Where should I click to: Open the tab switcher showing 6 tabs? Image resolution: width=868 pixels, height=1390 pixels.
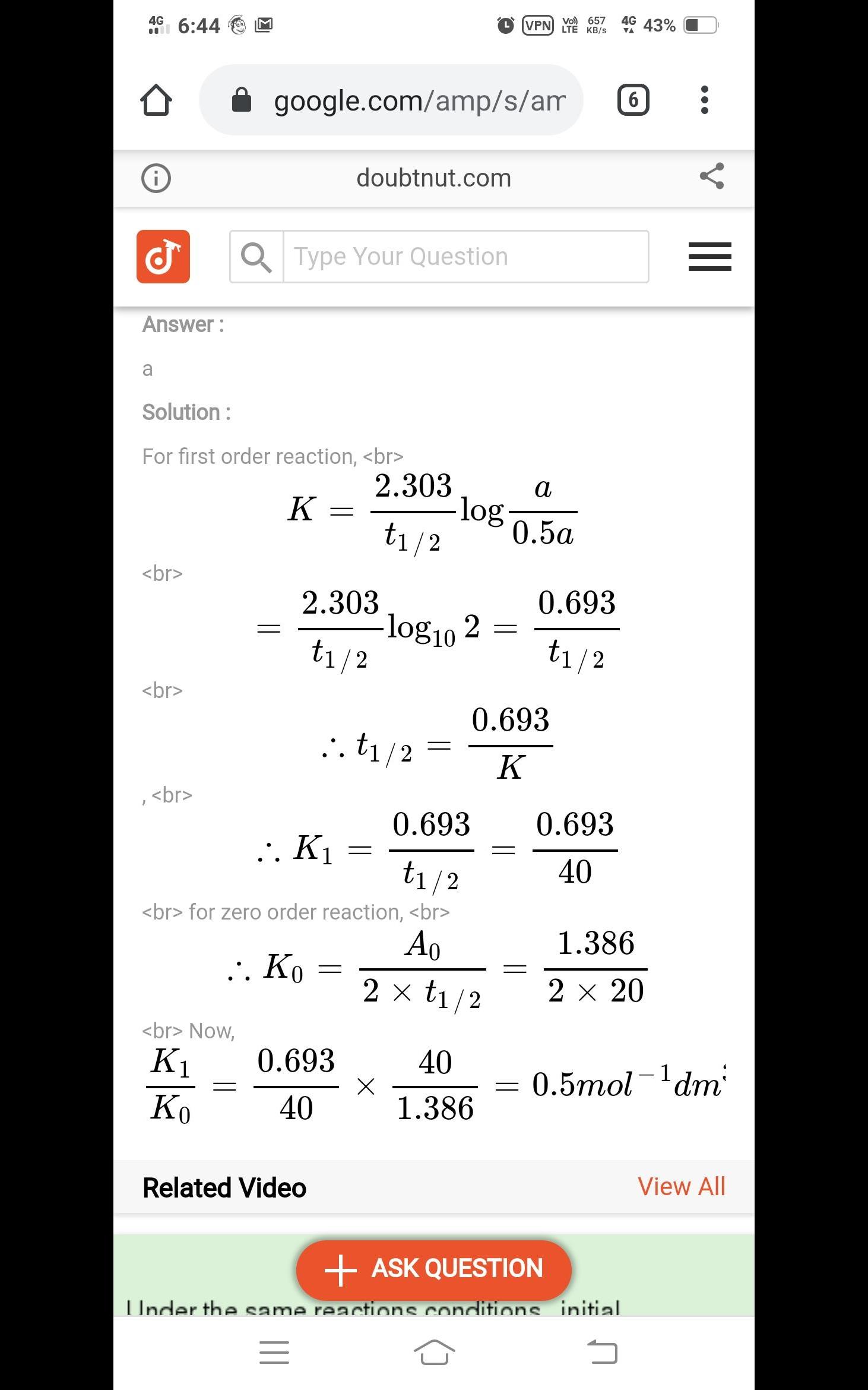coord(633,99)
